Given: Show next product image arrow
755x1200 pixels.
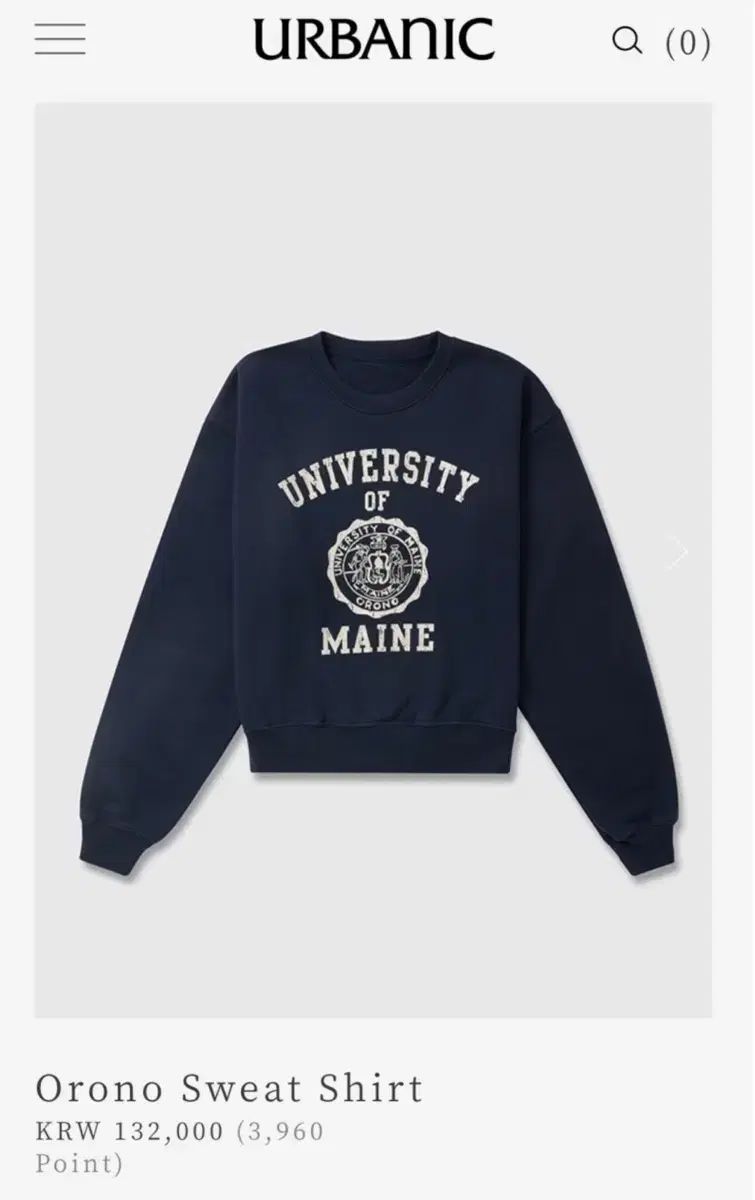Looking at the screenshot, I should pos(680,552).
